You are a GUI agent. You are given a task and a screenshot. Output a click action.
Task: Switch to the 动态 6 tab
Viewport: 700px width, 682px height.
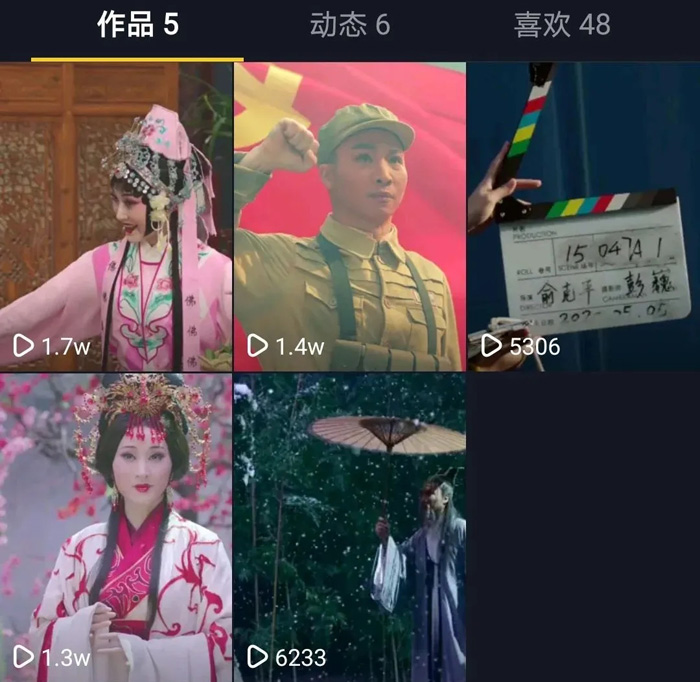[349, 25]
